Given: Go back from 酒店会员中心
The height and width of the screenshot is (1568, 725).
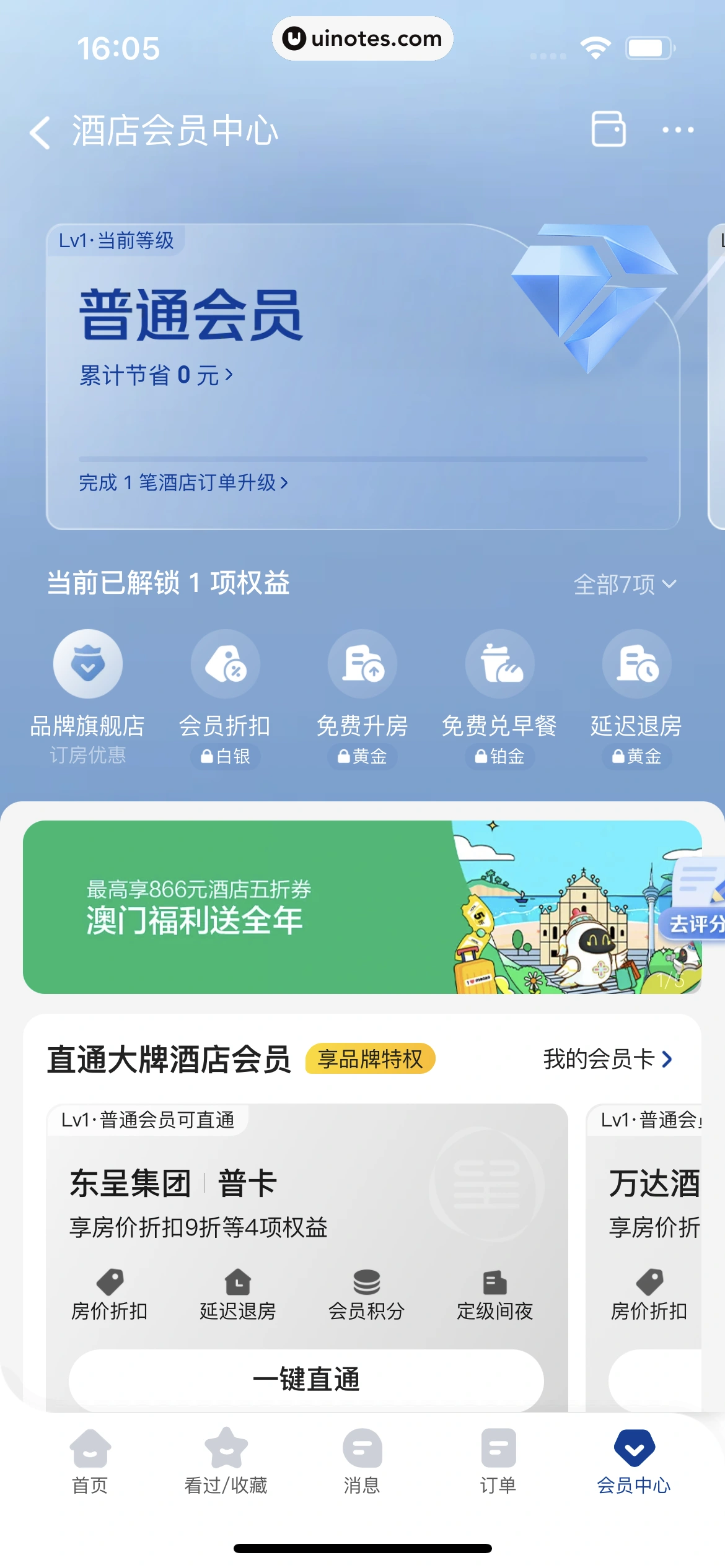Looking at the screenshot, I should pyautogui.click(x=40, y=132).
